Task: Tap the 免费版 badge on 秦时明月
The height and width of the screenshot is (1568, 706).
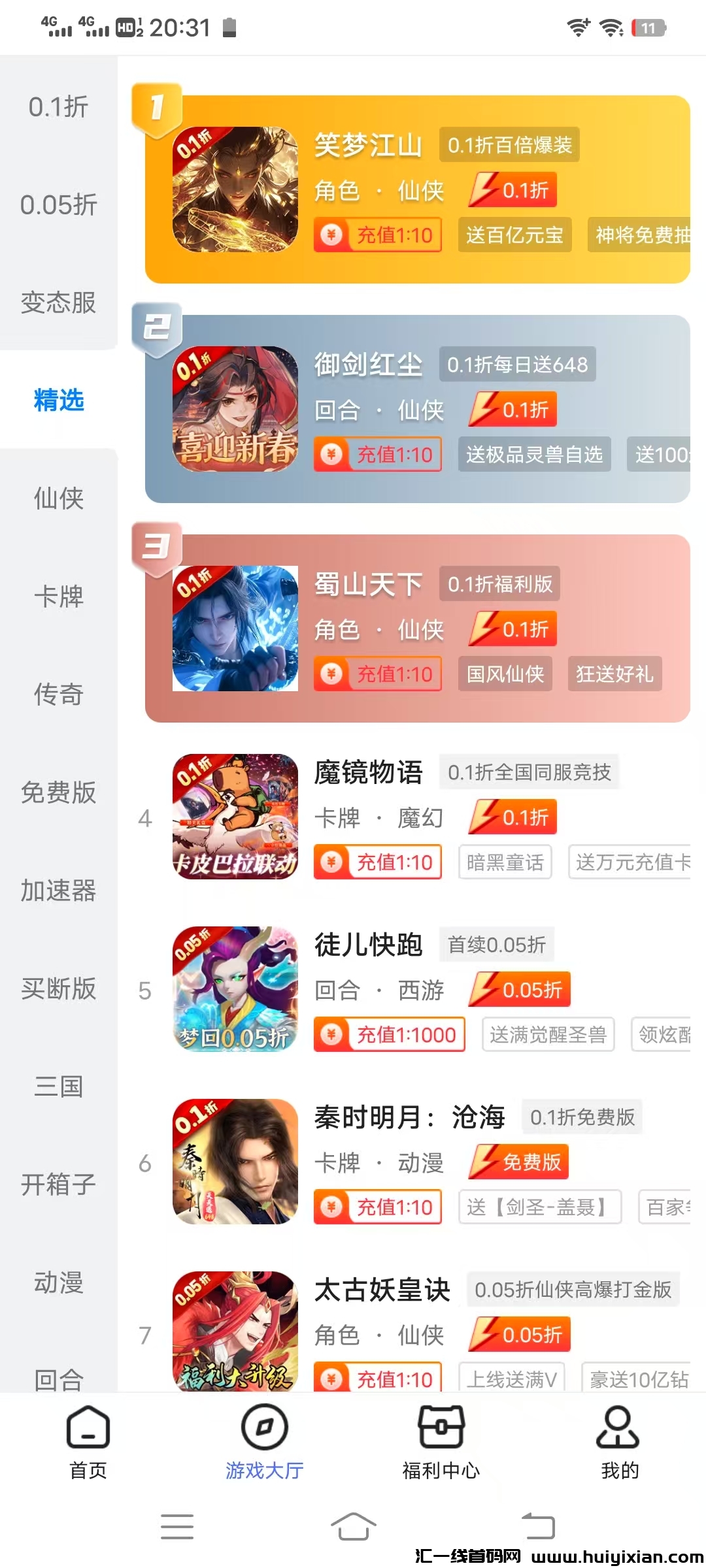Action: click(518, 1162)
